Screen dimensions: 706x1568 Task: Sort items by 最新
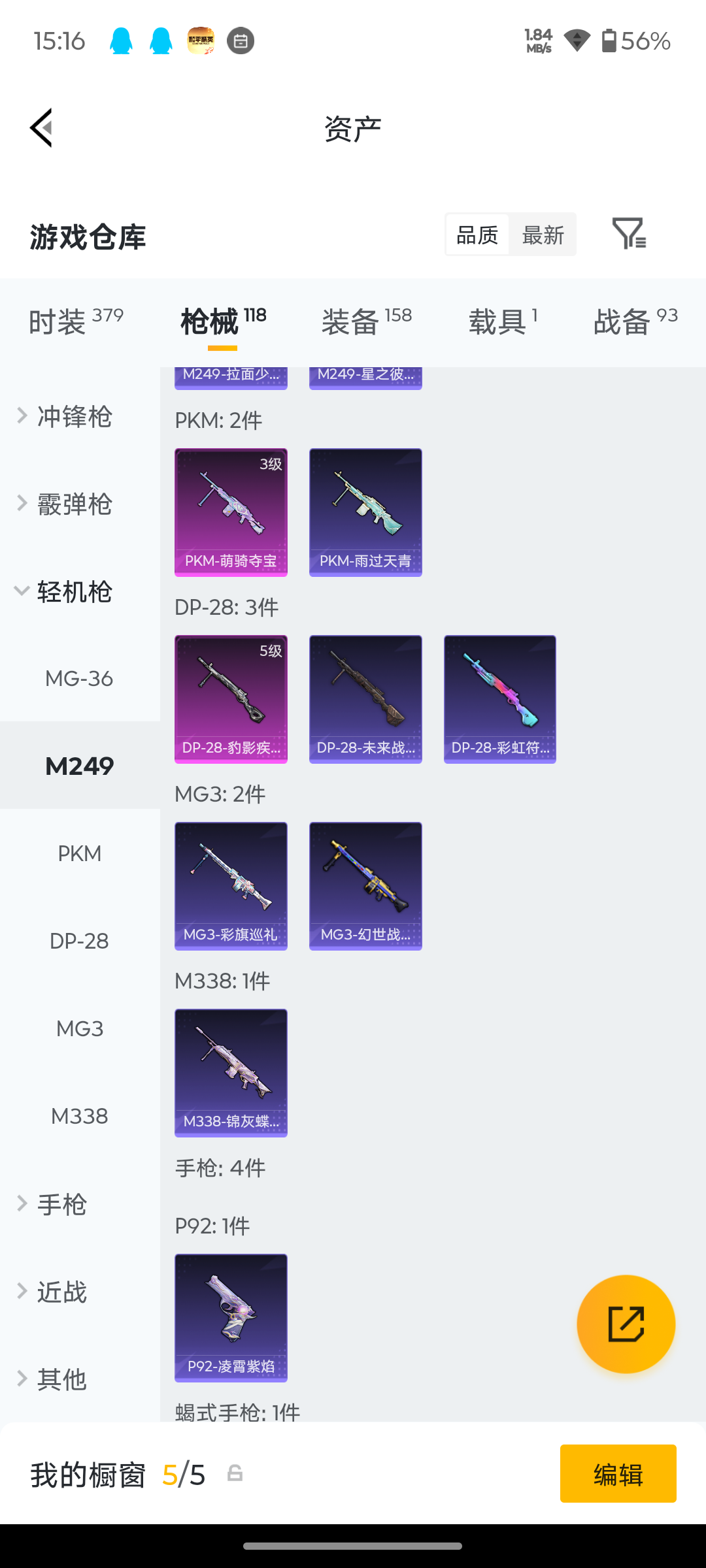(x=543, y=235)
